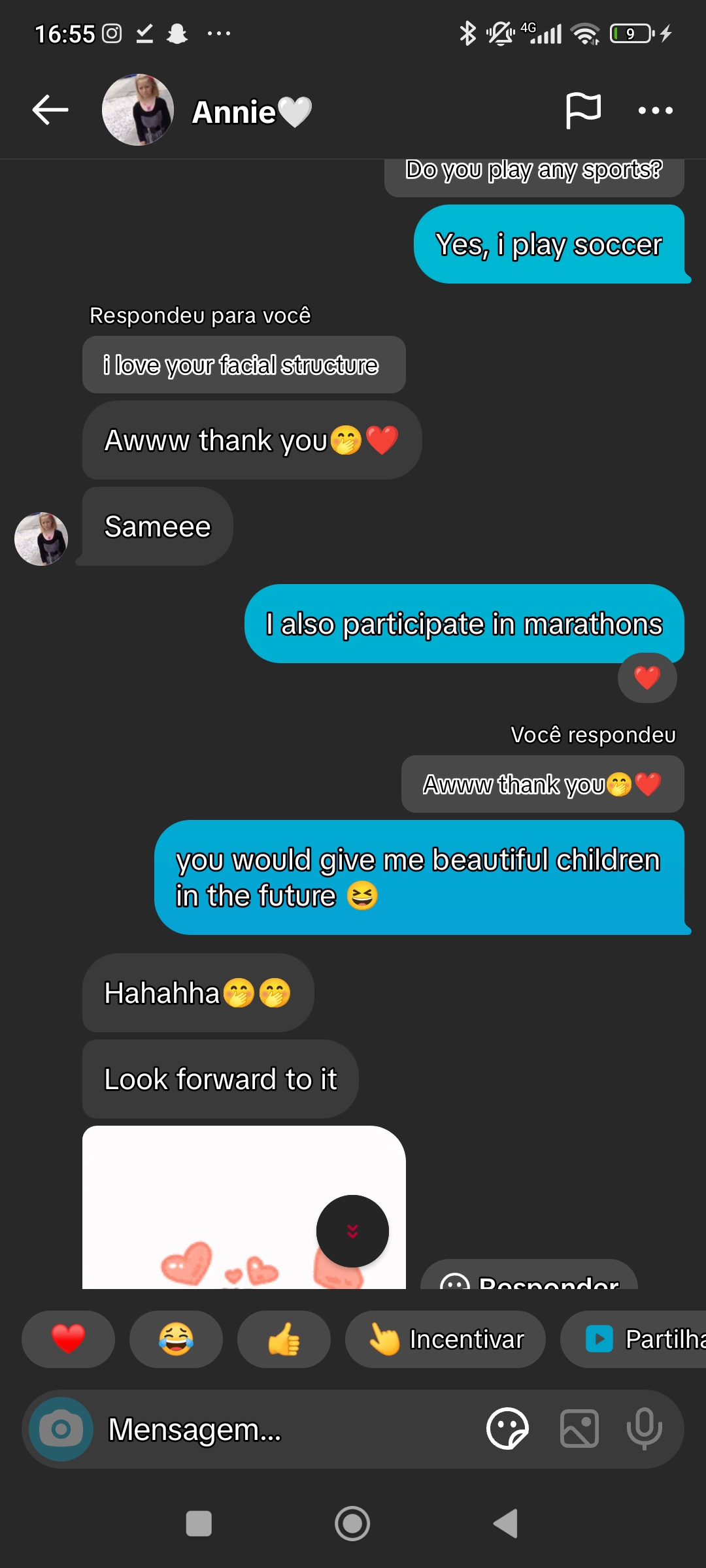This screenshot has height=1568, width=706.
Task: Report the chat via the flag icon
Action: click(583, 110)
